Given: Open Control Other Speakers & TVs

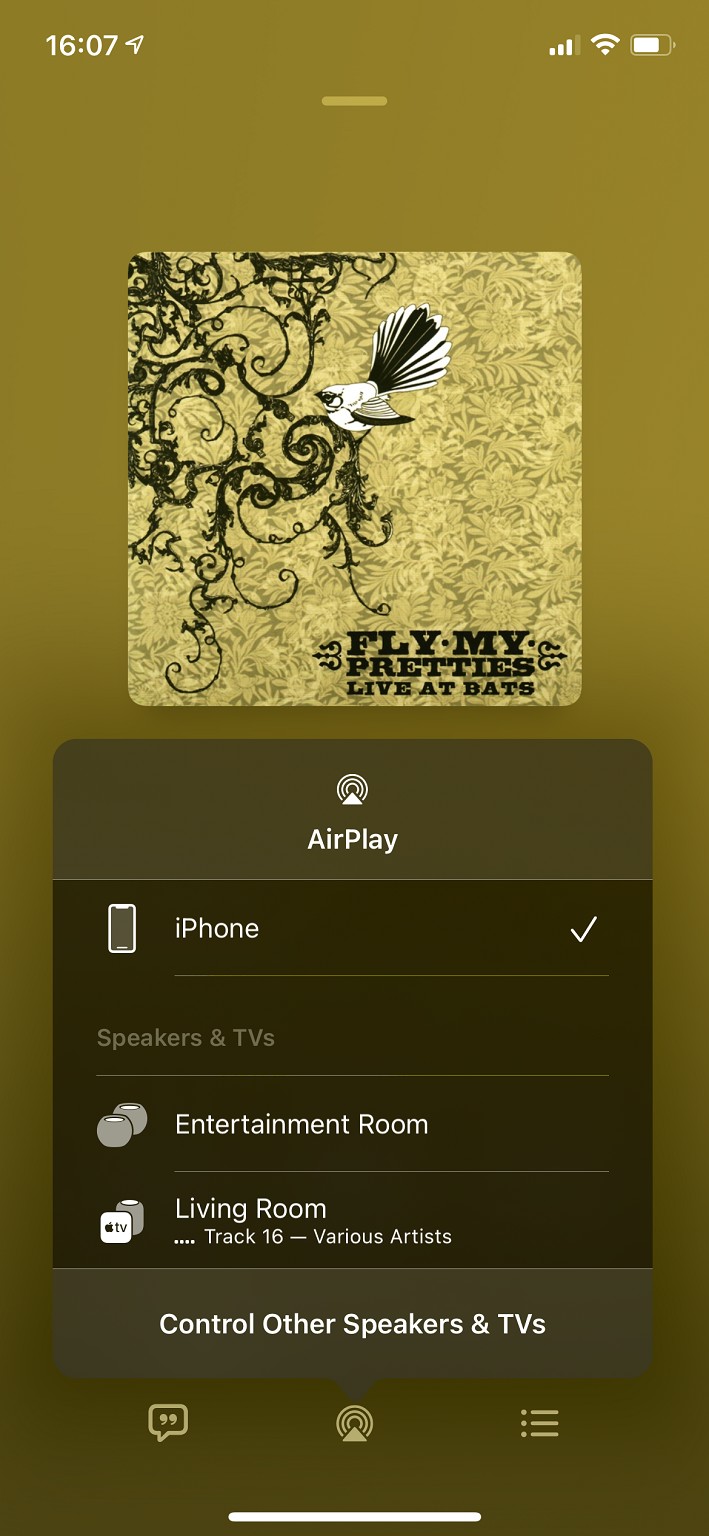Looking at the screenshot, I should pyautogui.click(x=352, y=1324).
